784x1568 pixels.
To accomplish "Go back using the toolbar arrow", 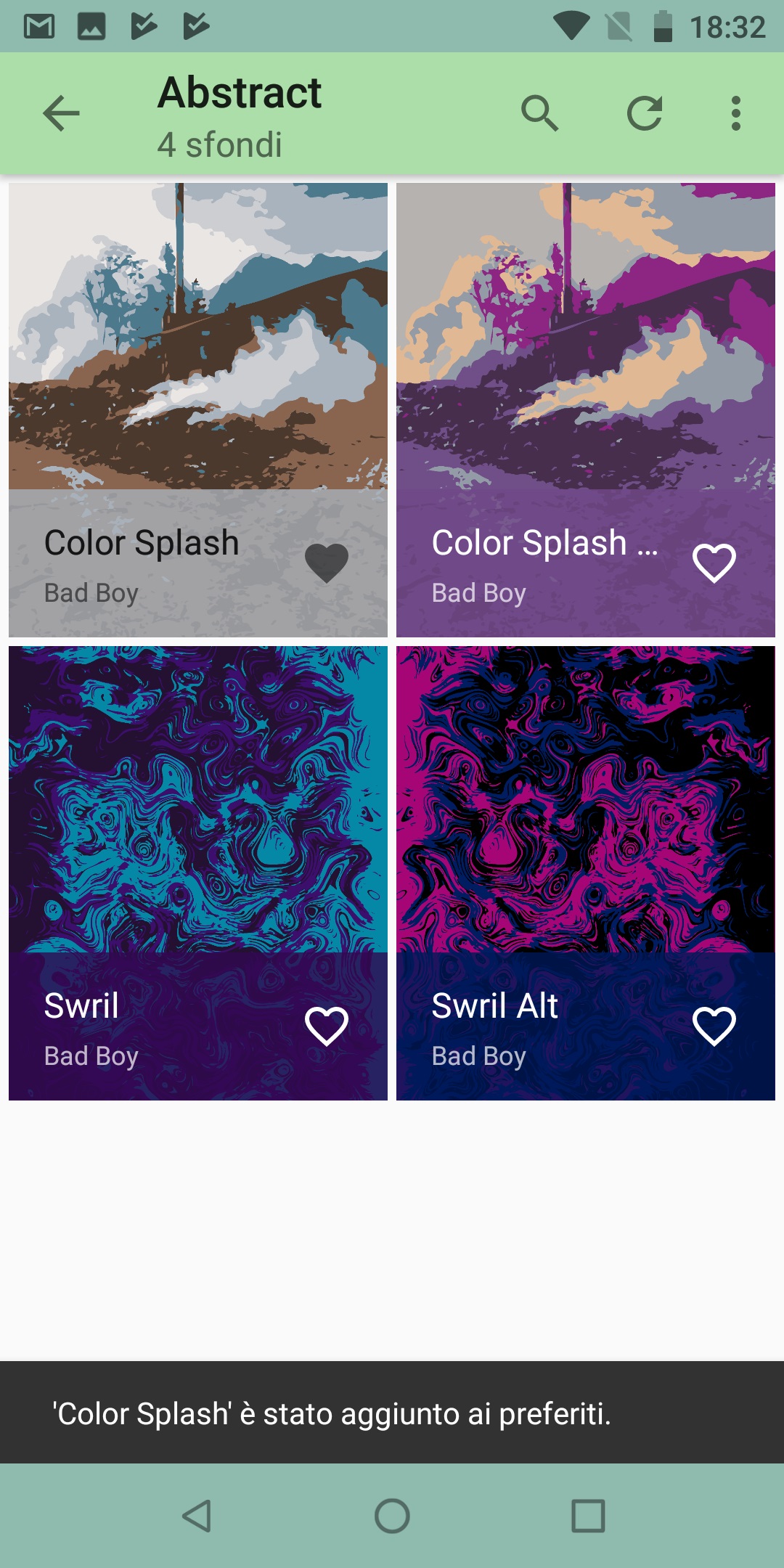I will click(61, 113).
